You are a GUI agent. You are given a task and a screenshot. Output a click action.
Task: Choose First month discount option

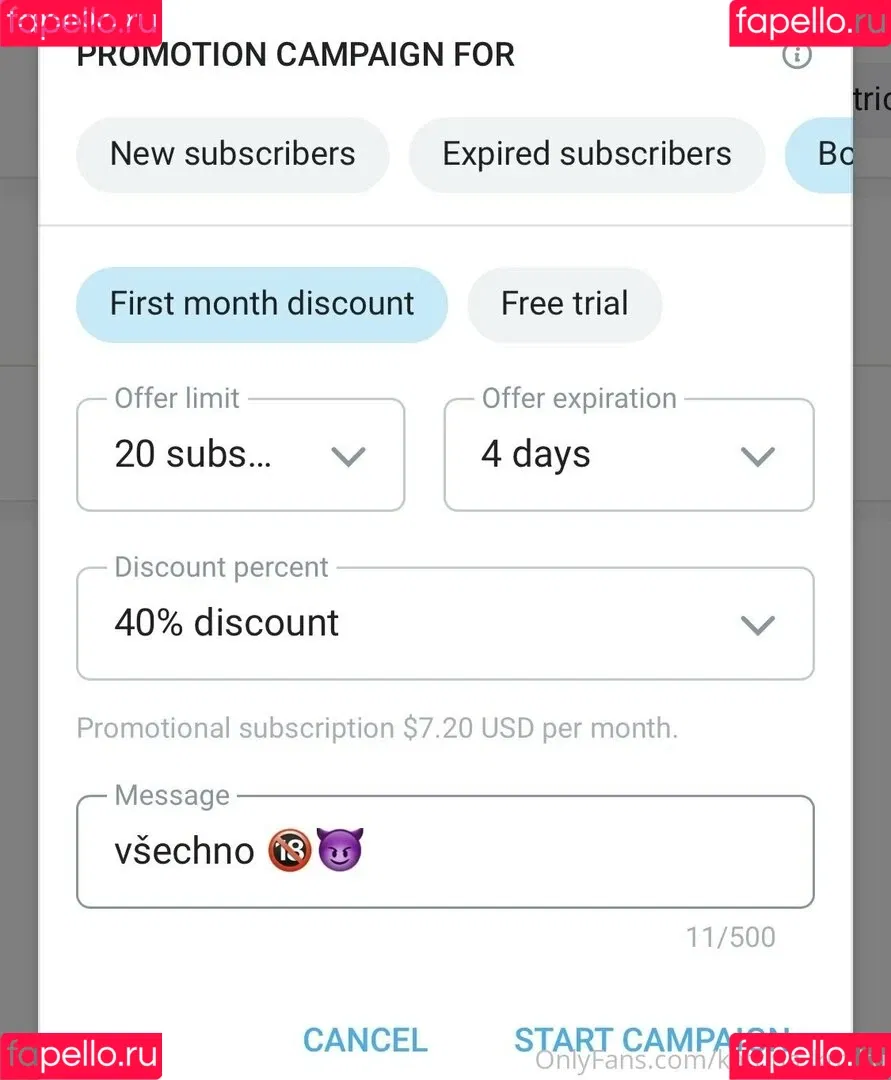pyautogui.click(x=262, y=304)
